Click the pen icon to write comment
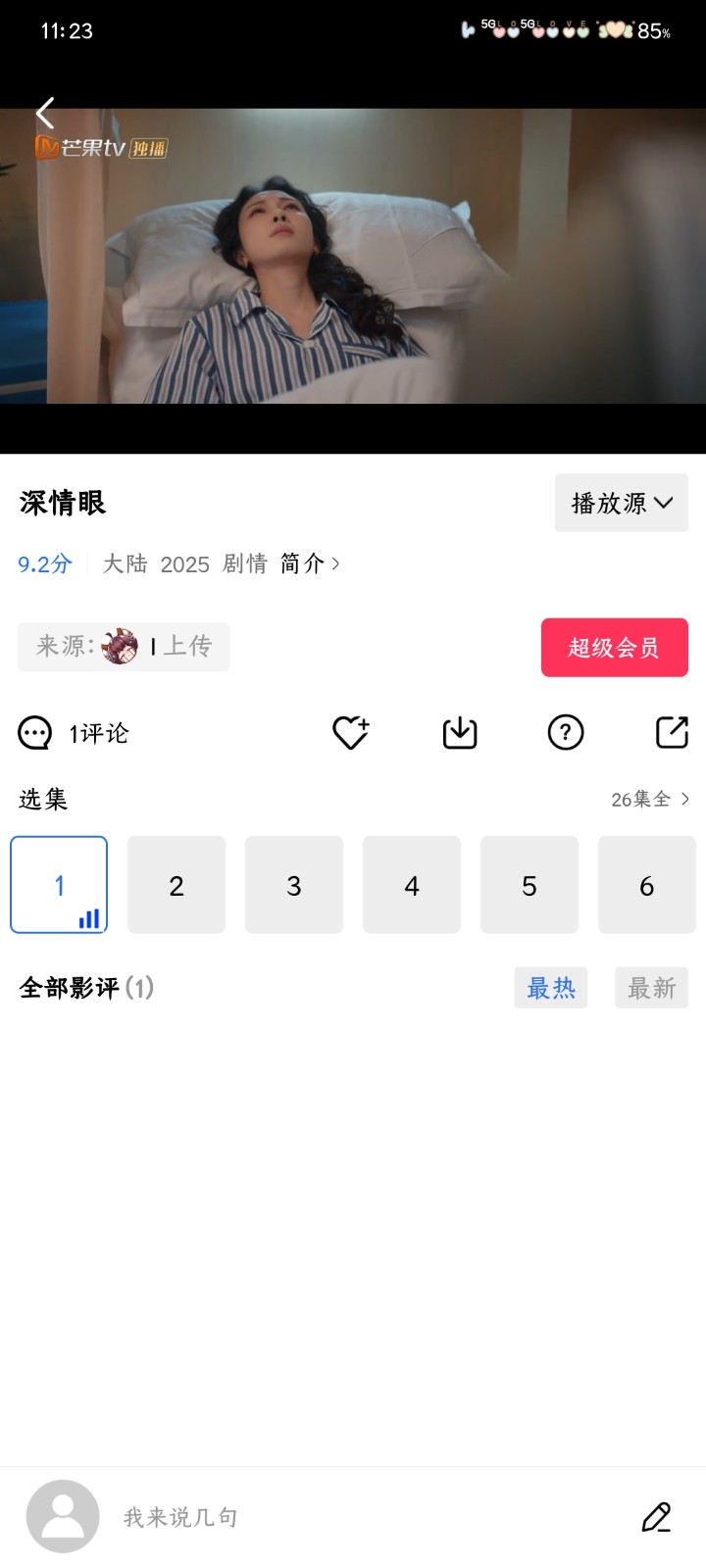 point(657,1516)
